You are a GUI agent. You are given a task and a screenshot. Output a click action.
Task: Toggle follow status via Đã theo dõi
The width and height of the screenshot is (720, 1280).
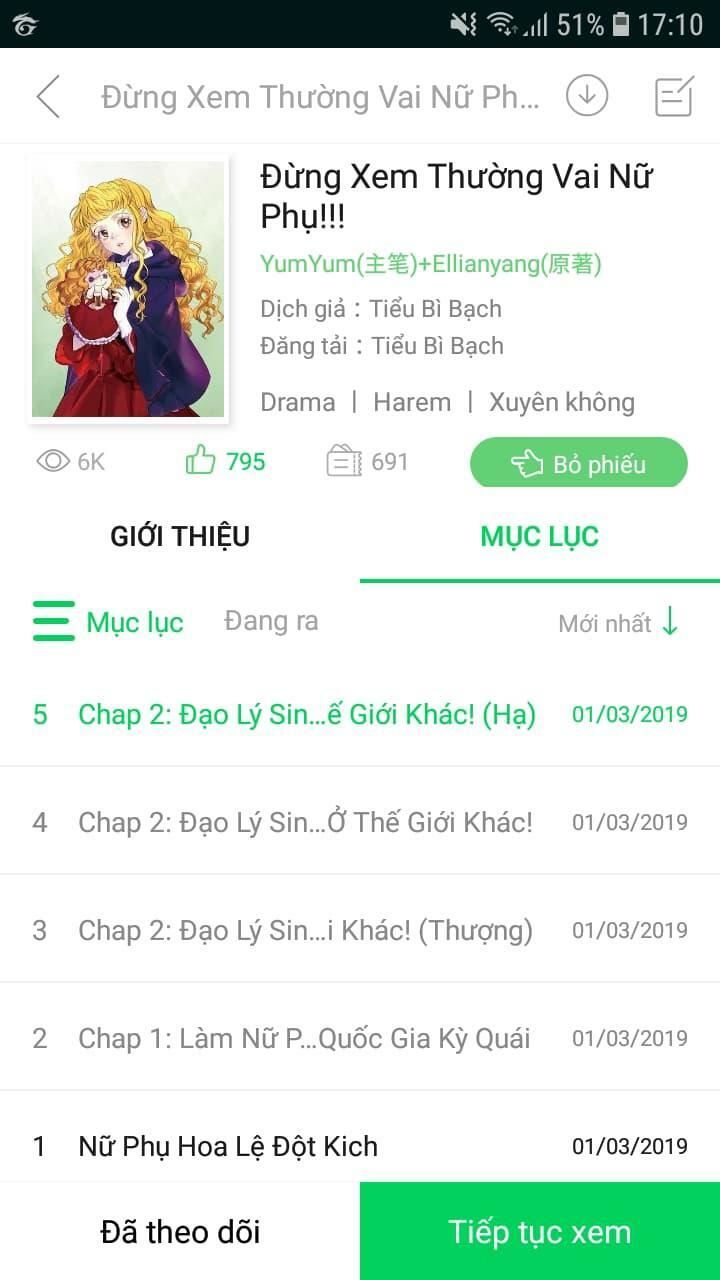pyautogui.click(x=180, y=1231)
